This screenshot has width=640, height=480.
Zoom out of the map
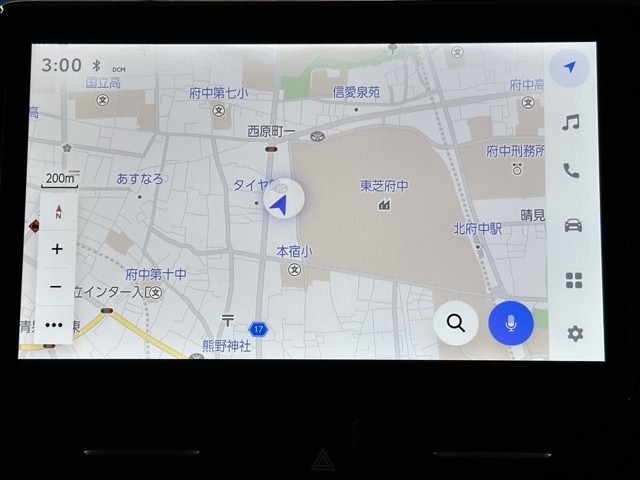point(56,287)
